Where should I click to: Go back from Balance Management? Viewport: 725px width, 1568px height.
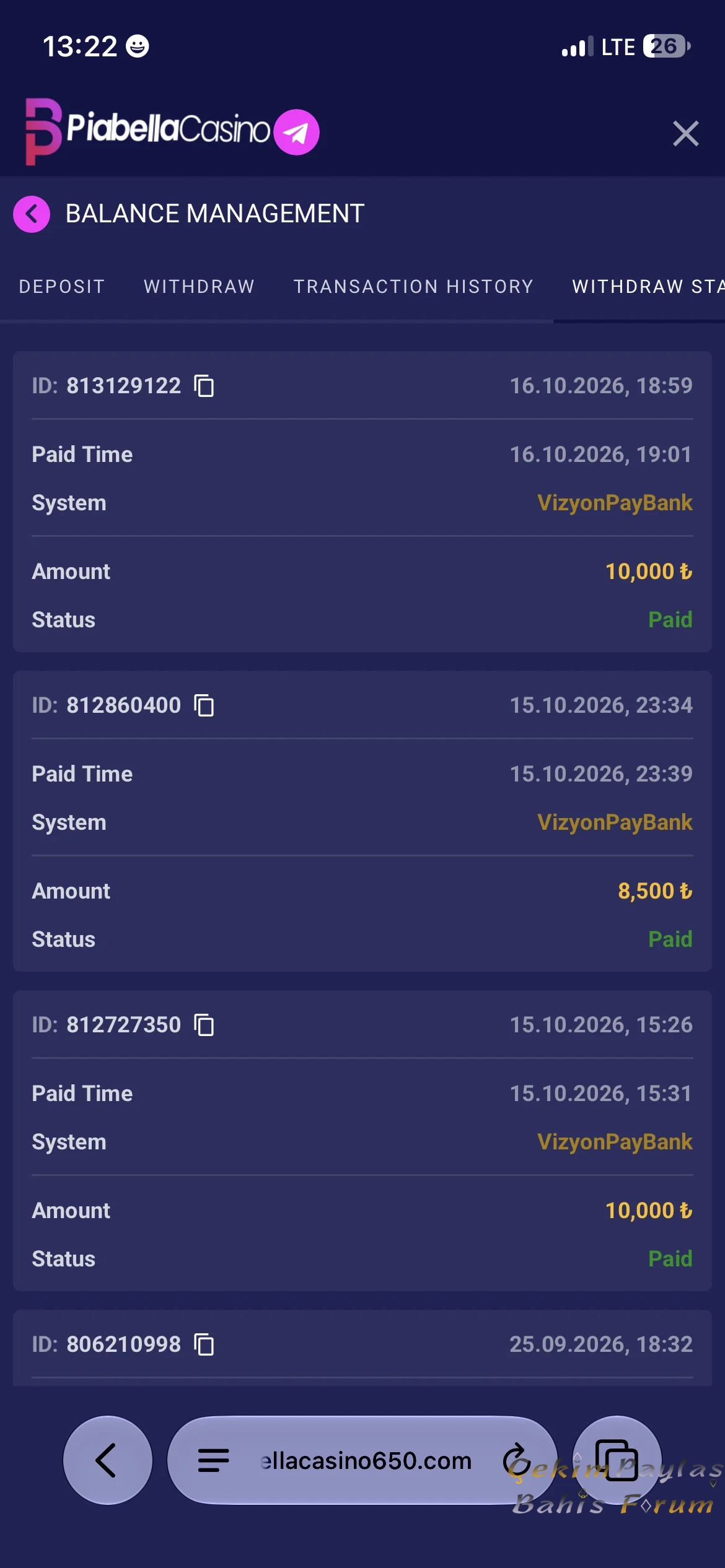(32, 214)
